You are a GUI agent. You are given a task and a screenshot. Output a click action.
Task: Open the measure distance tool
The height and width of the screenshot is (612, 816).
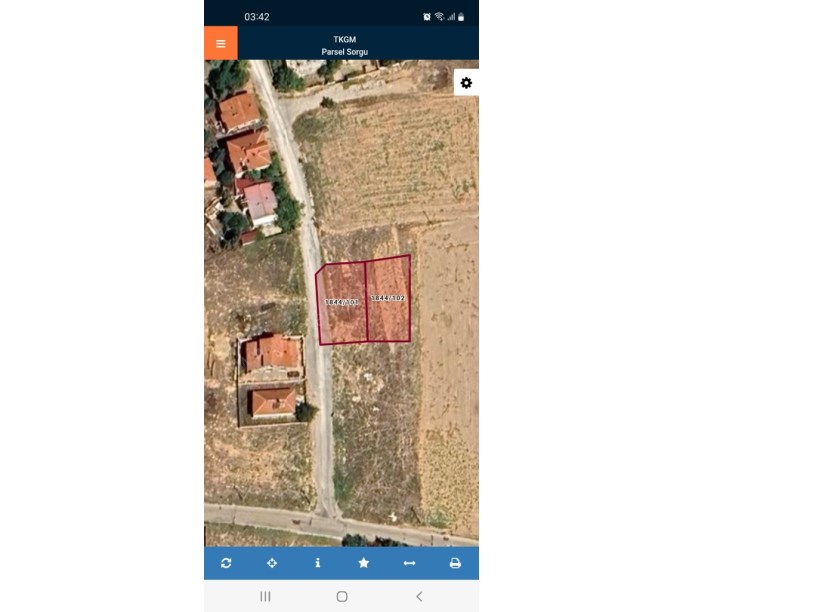pyautogui.click(x=409, y=563)
